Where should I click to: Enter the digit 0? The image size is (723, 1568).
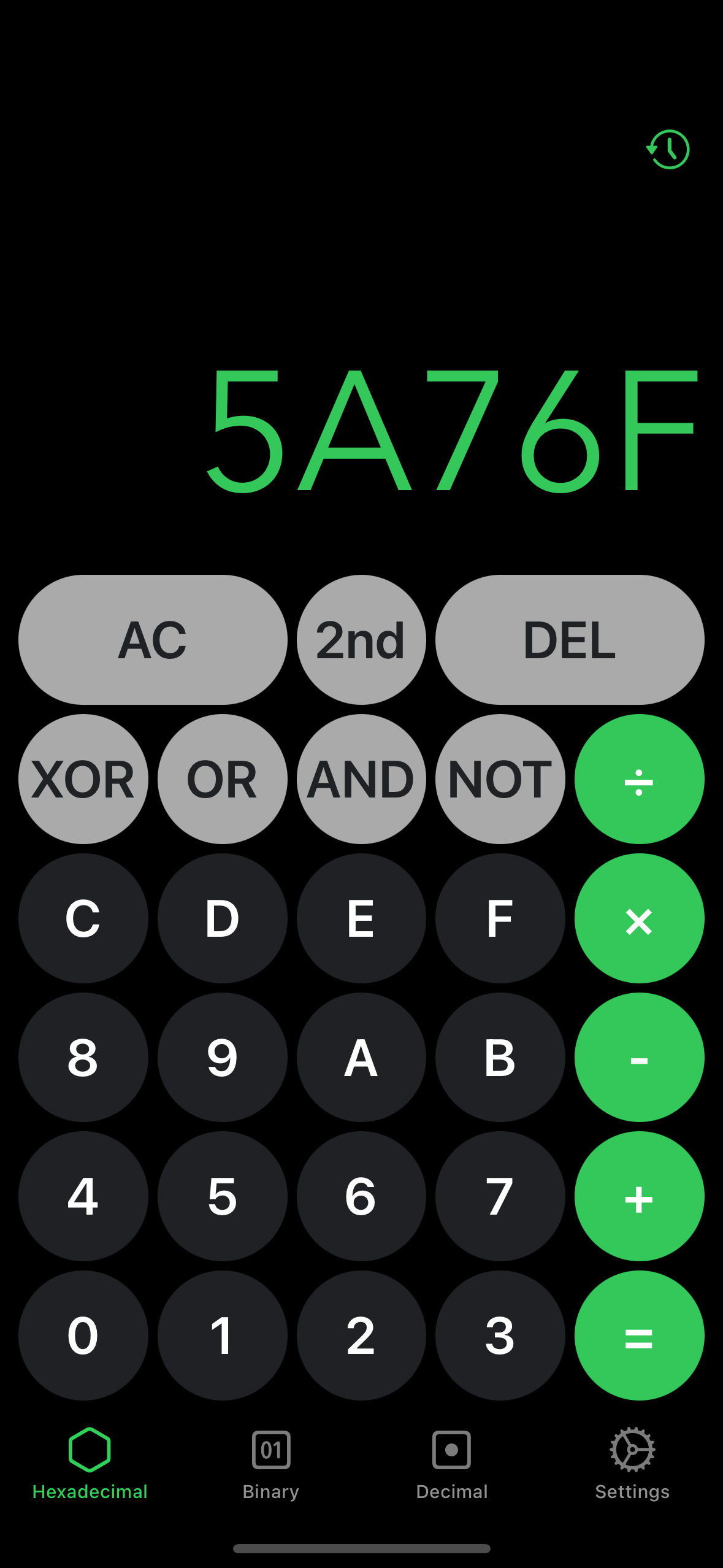(x=83, y=1335)
